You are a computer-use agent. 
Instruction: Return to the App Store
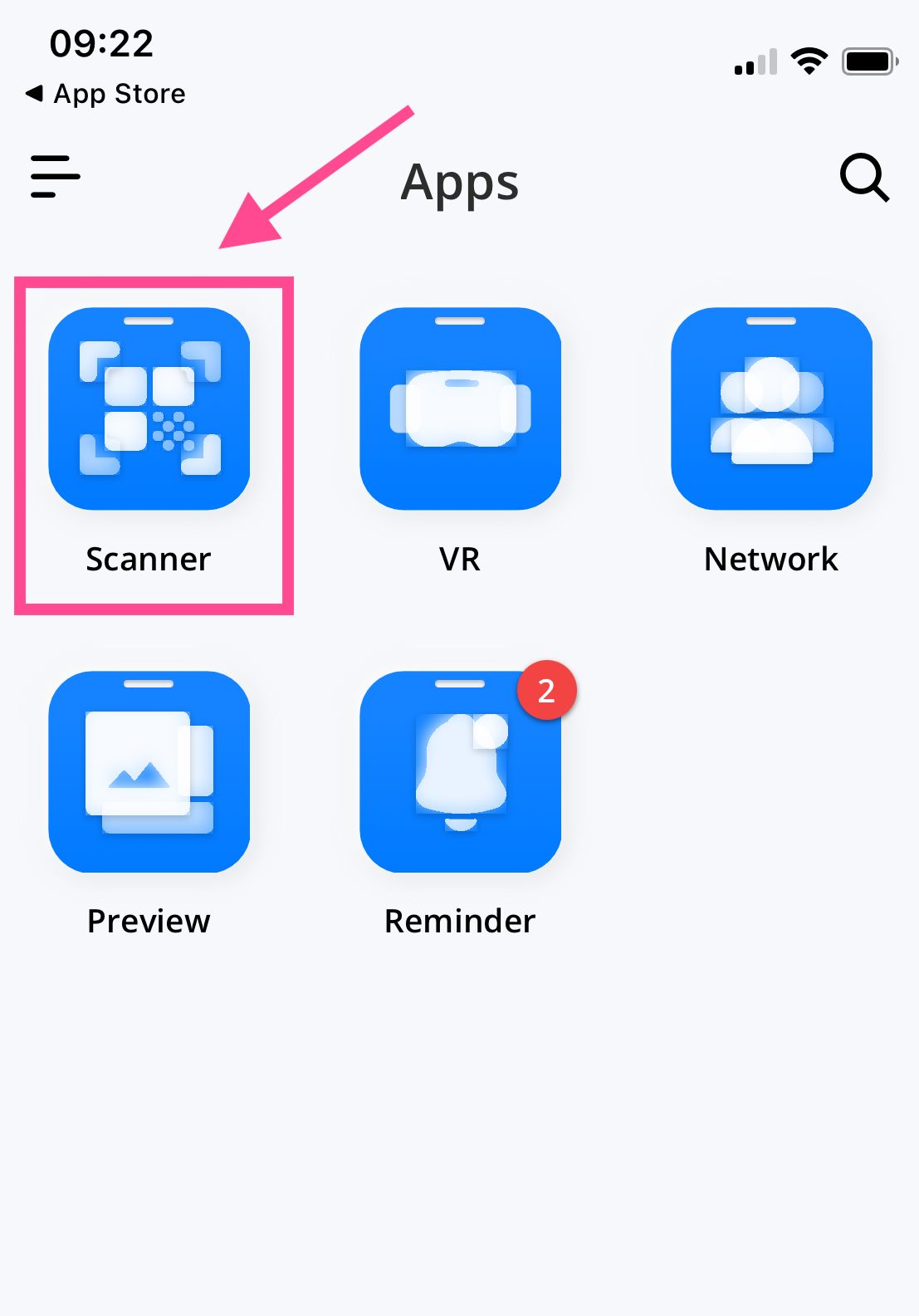(106, 94)
